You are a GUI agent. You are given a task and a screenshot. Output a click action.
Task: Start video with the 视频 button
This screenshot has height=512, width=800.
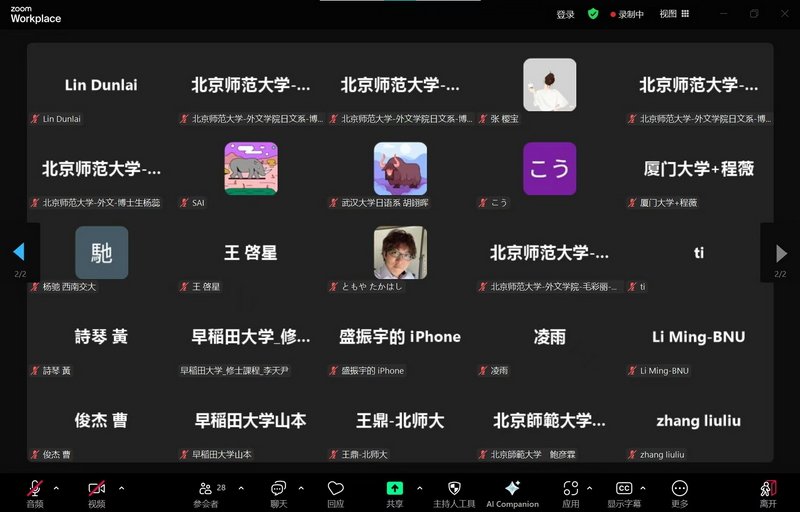(x=96, y=489)
